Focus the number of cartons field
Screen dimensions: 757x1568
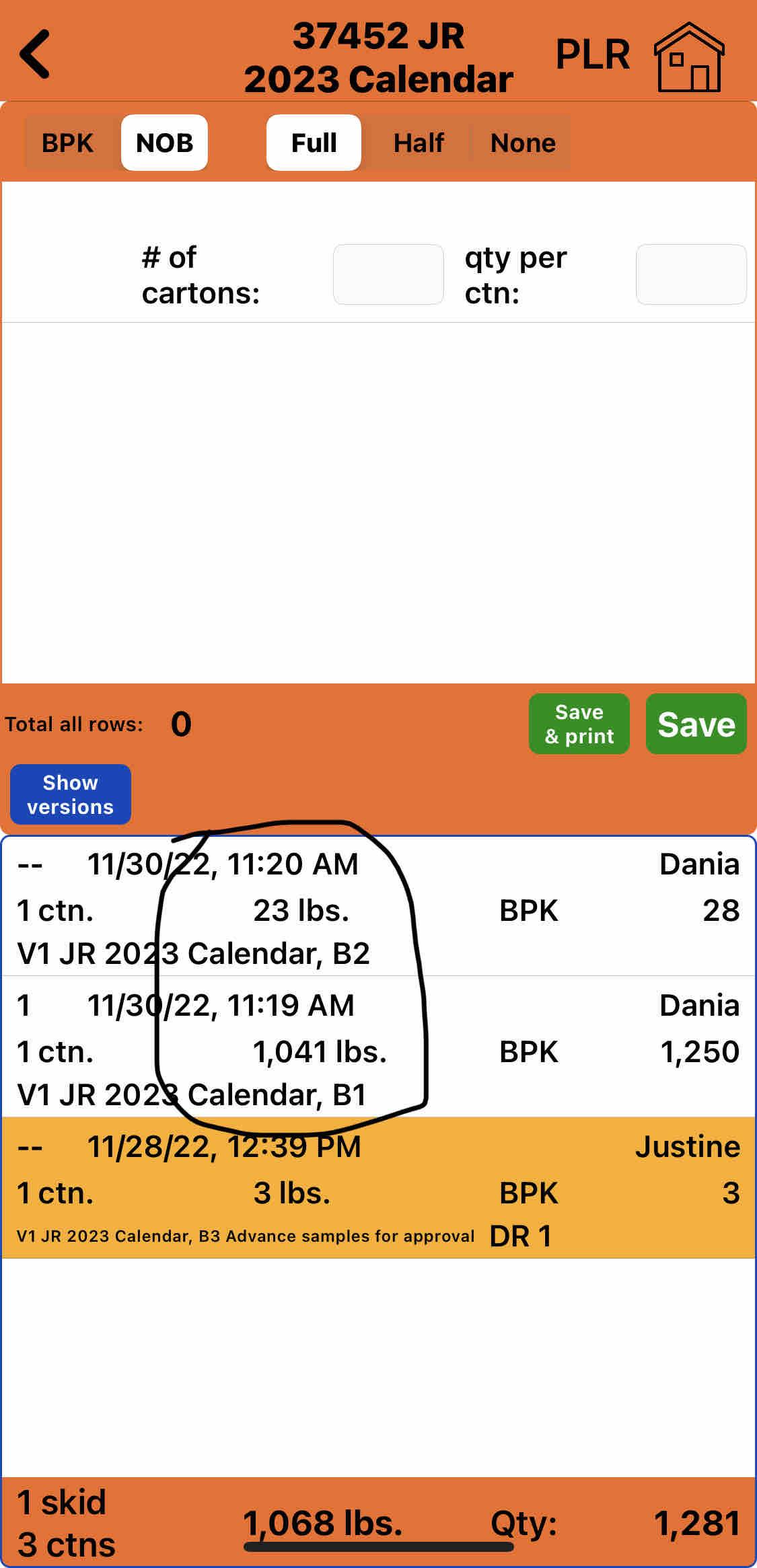click(x=388, y=274)
